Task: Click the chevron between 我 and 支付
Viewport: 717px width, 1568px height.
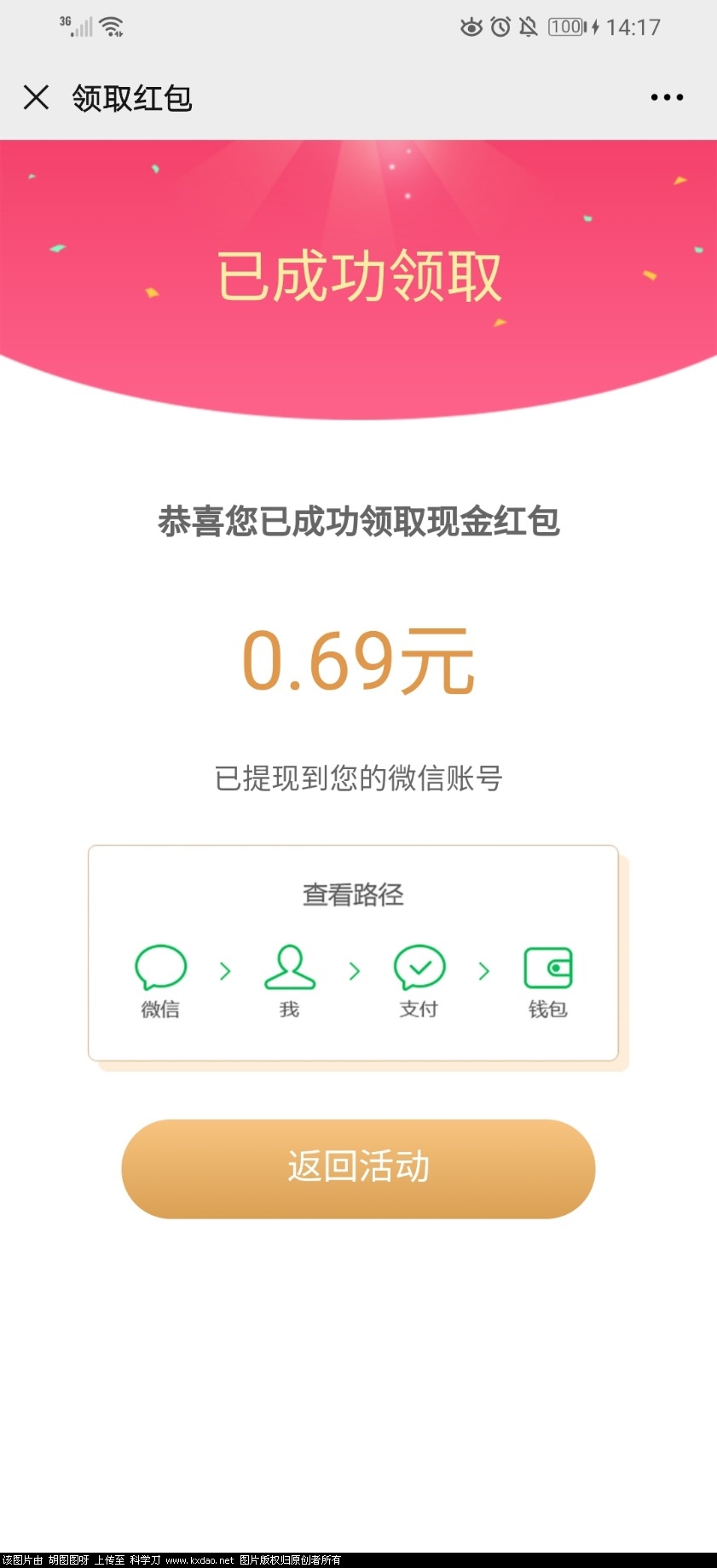Action: 353,970
